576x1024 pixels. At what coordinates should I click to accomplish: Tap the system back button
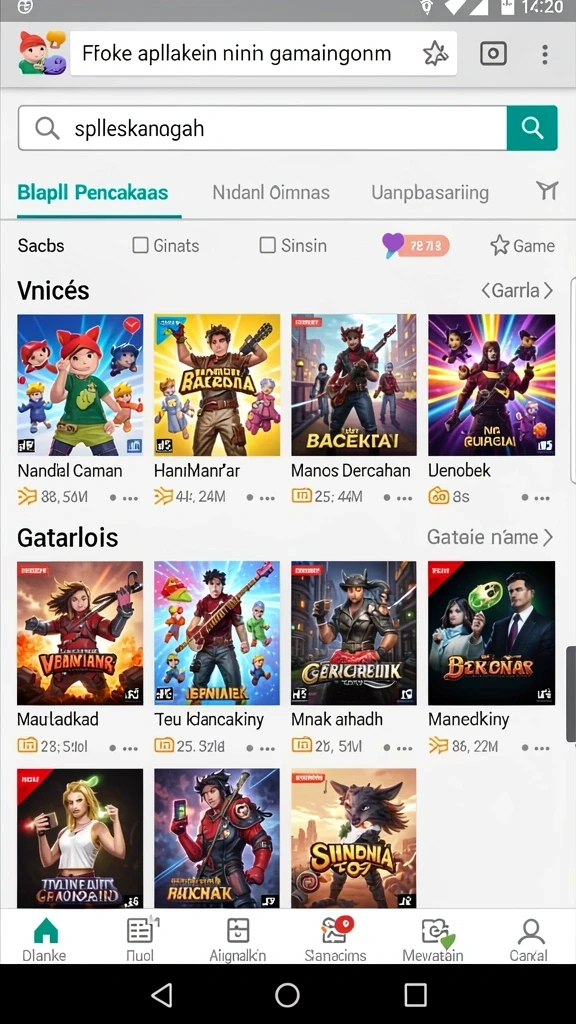pyautogui.click(x=161, y=995)
